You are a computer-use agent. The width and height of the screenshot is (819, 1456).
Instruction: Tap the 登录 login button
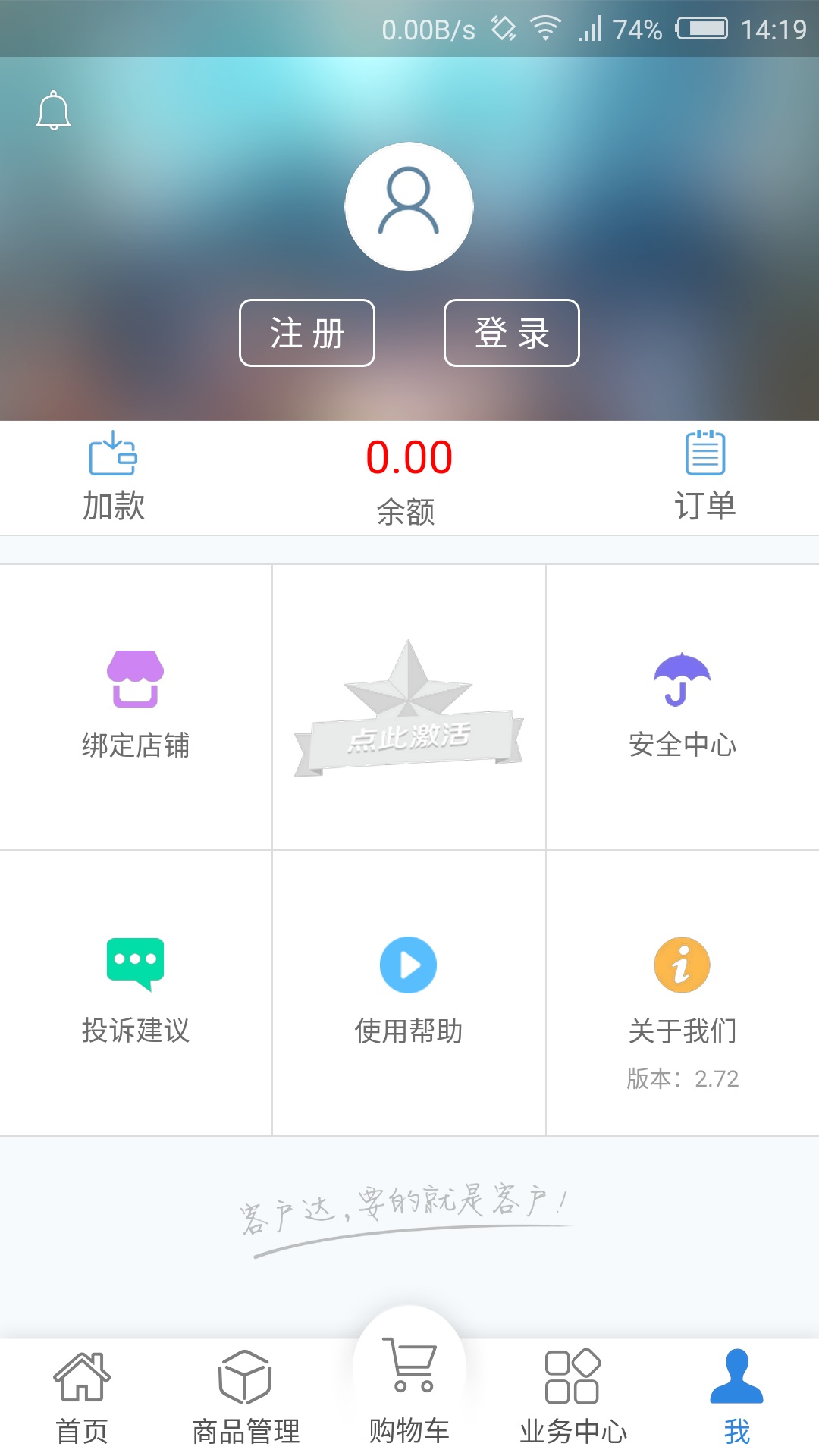pos(512,333)
